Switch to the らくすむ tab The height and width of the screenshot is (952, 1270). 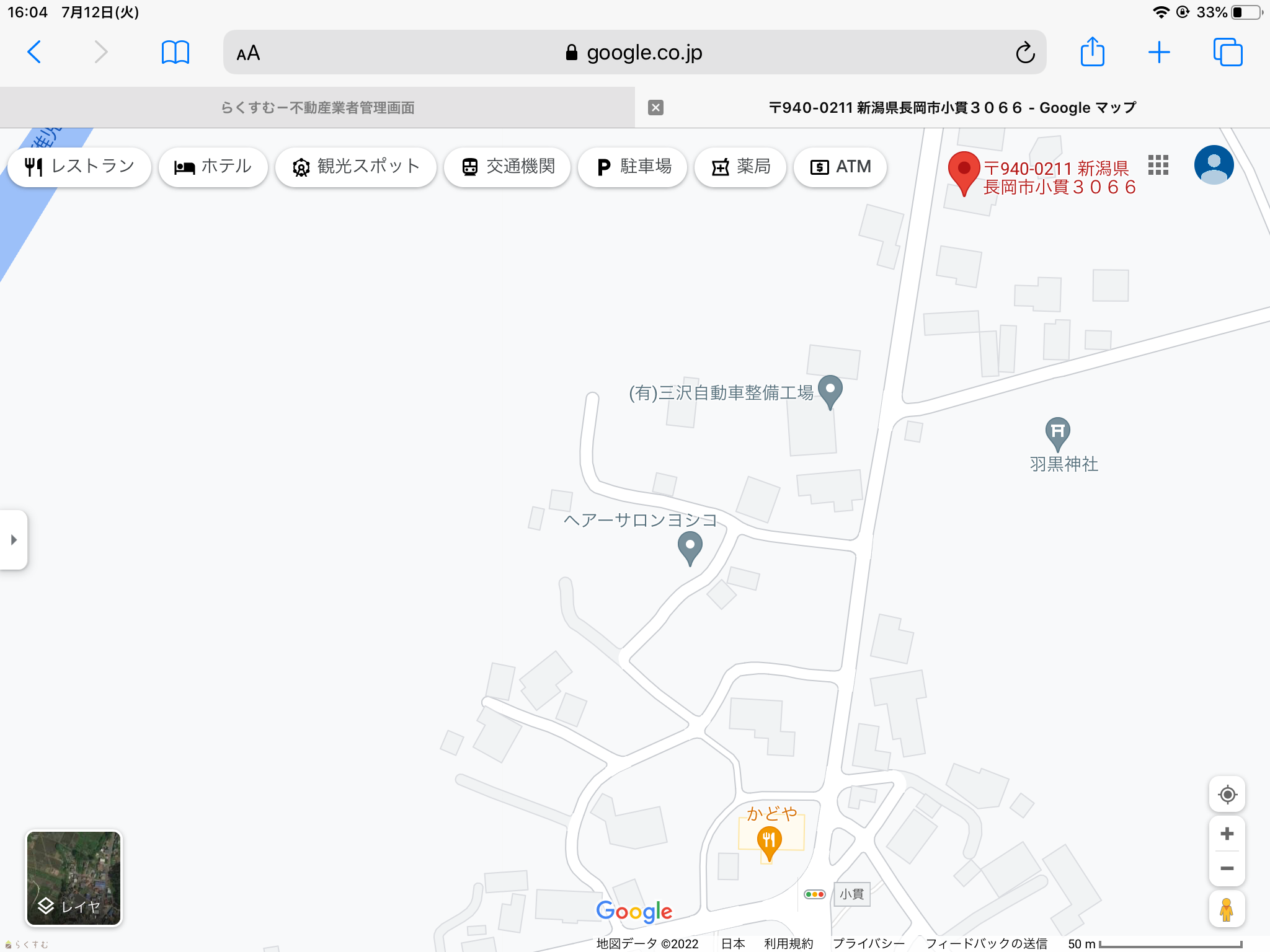317,108
